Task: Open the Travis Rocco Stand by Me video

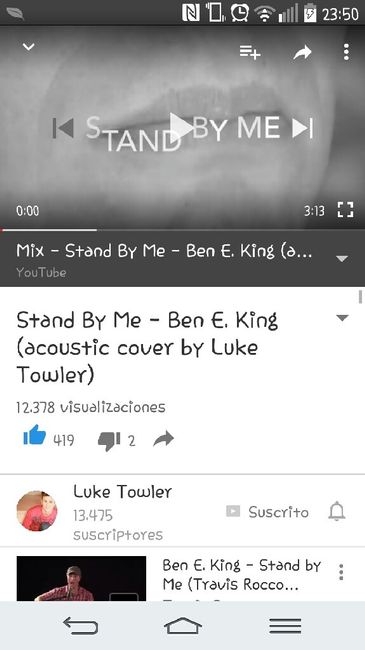Action: tap(242, 575)
